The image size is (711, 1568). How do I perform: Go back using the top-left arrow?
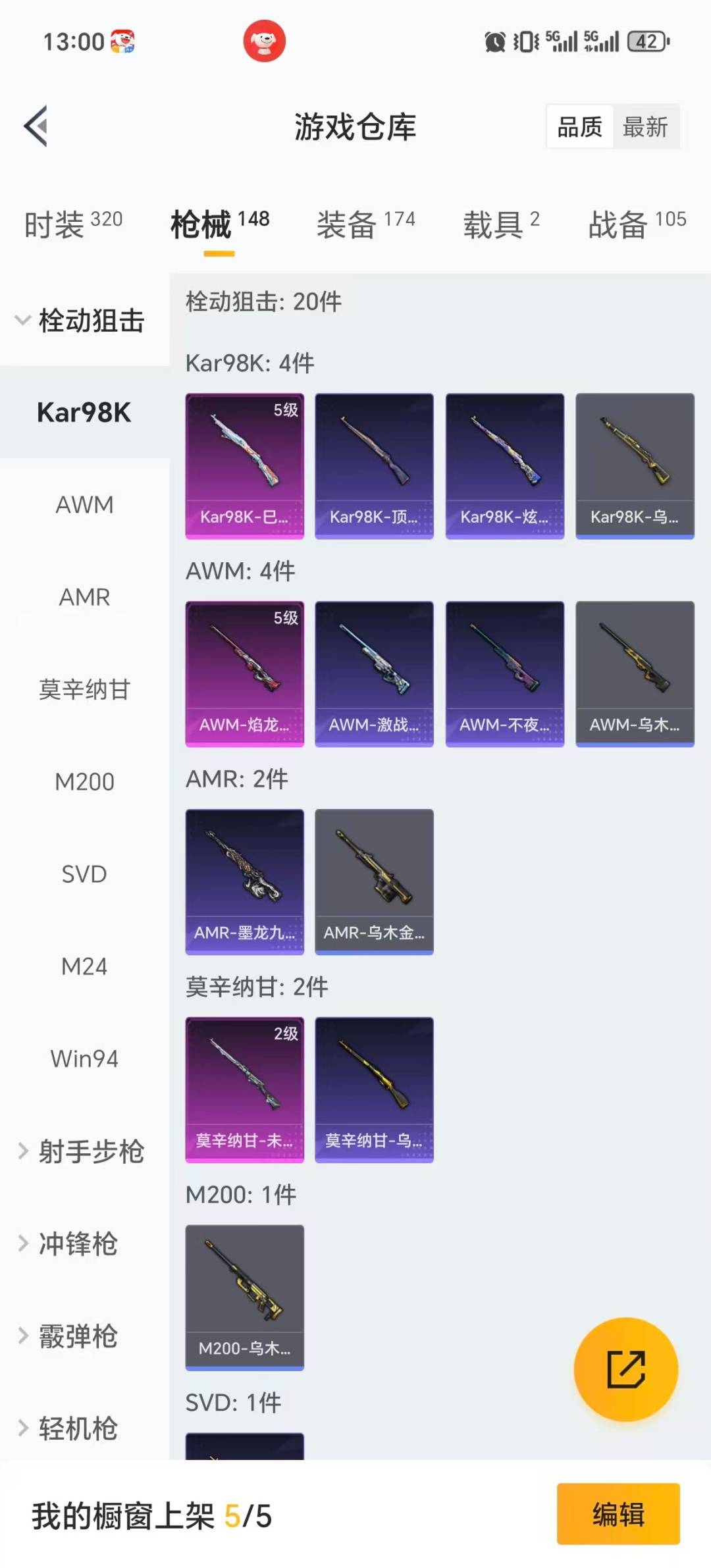click(x=36, y=126)
